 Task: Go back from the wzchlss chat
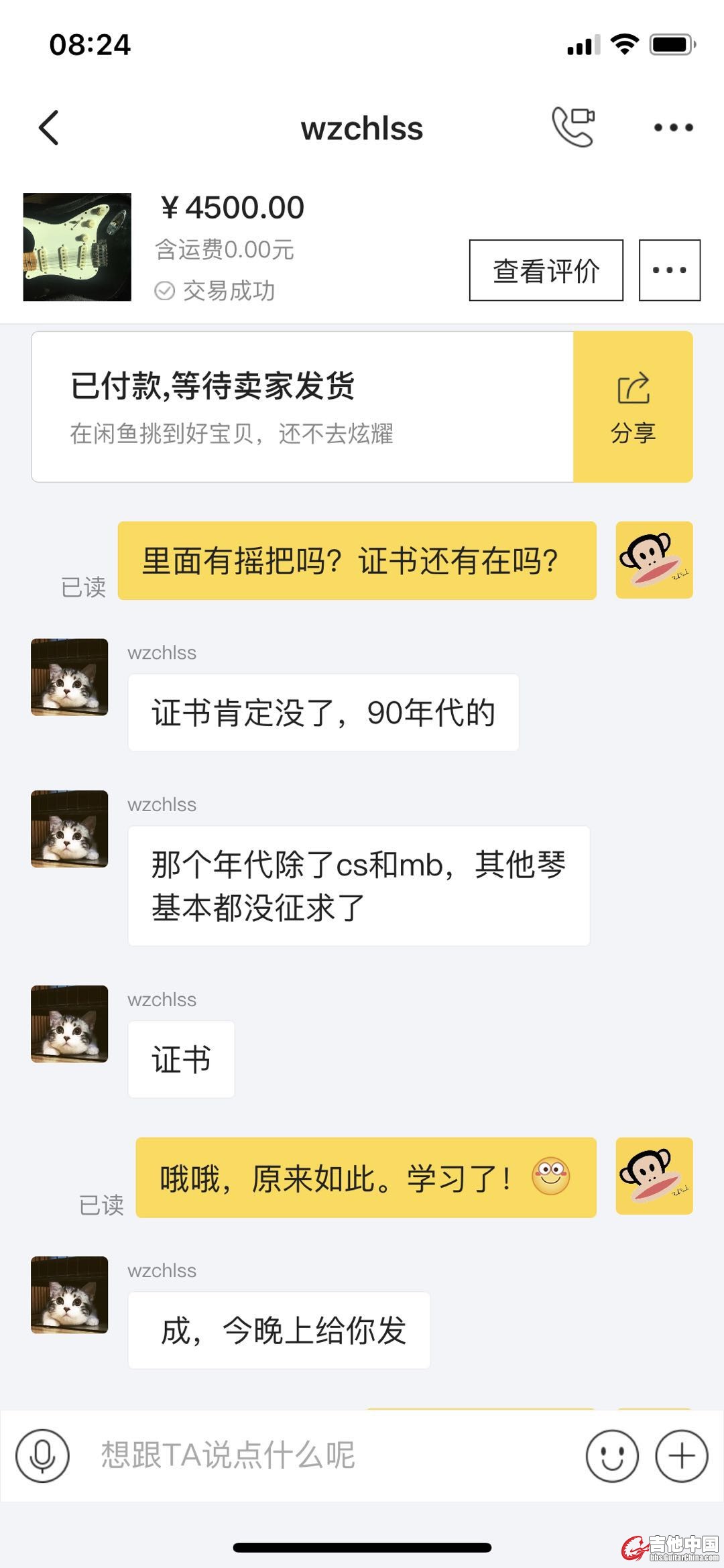pyautogui.click(x=49, y=127)
